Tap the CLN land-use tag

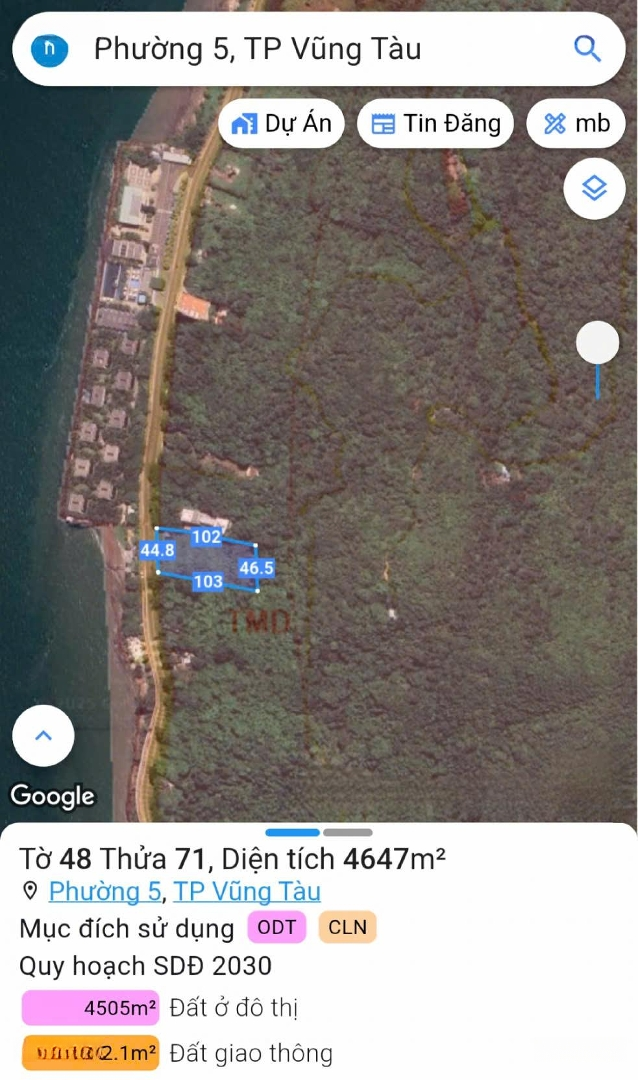coord(347,927)
